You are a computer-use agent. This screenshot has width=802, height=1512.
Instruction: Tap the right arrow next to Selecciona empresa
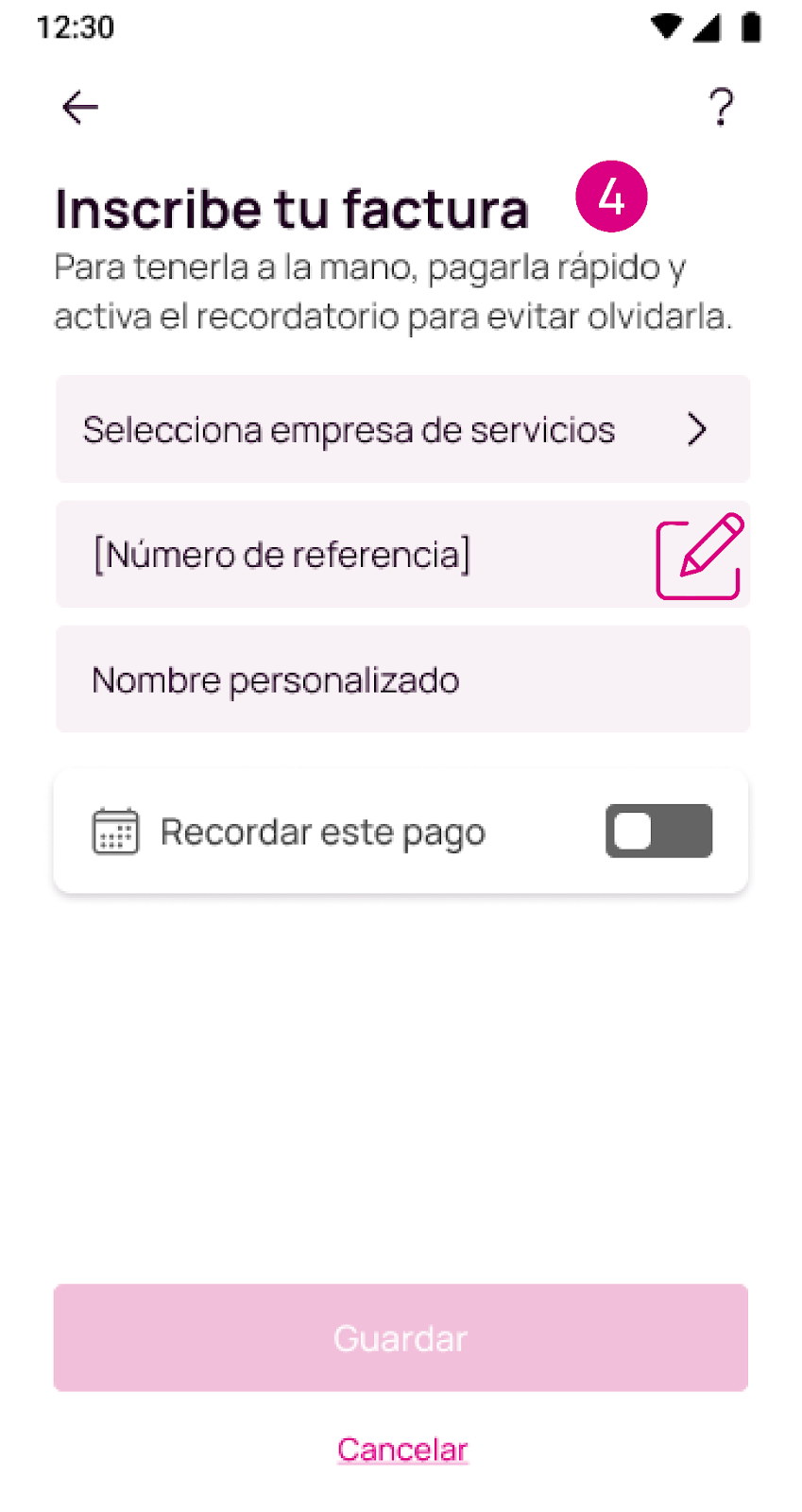point(696,429)
